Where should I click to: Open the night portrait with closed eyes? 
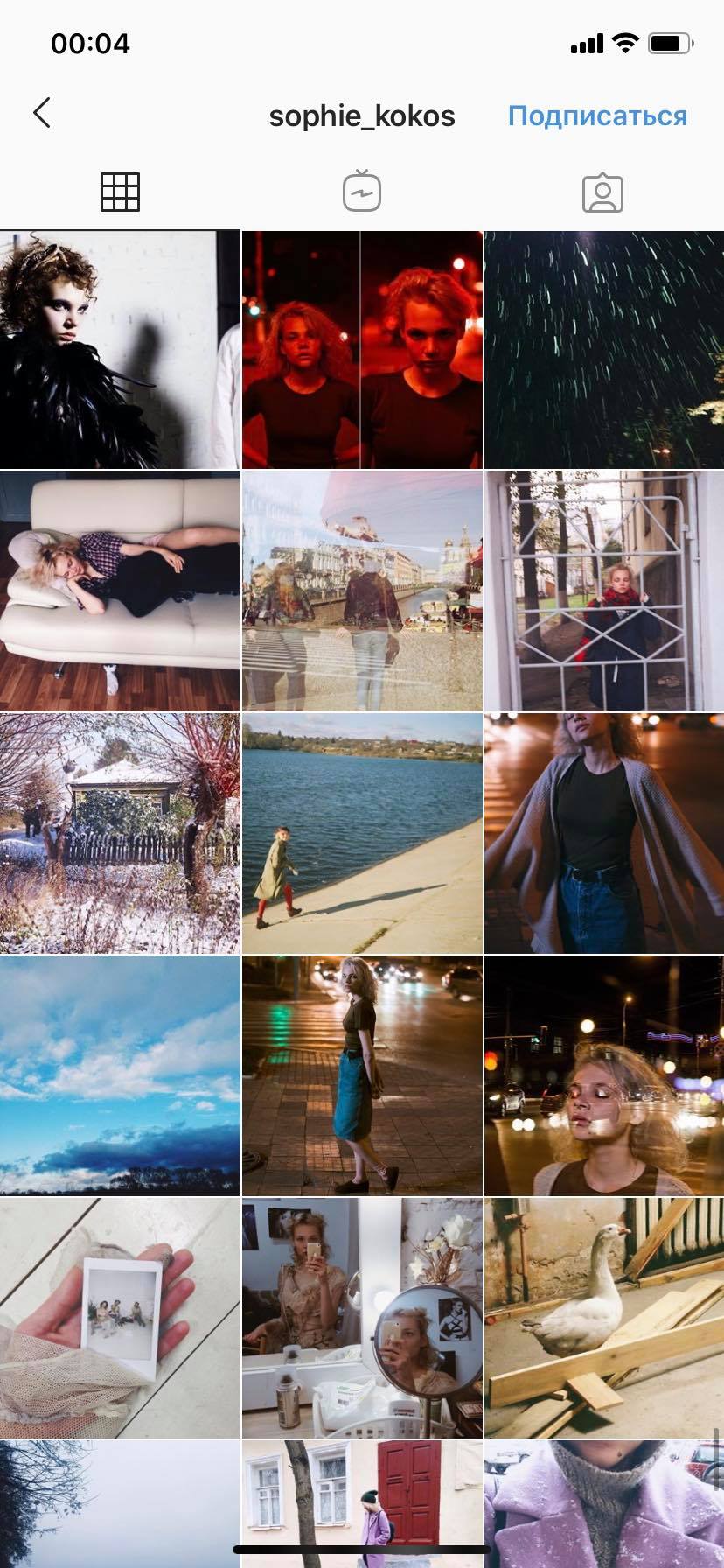604,1075
